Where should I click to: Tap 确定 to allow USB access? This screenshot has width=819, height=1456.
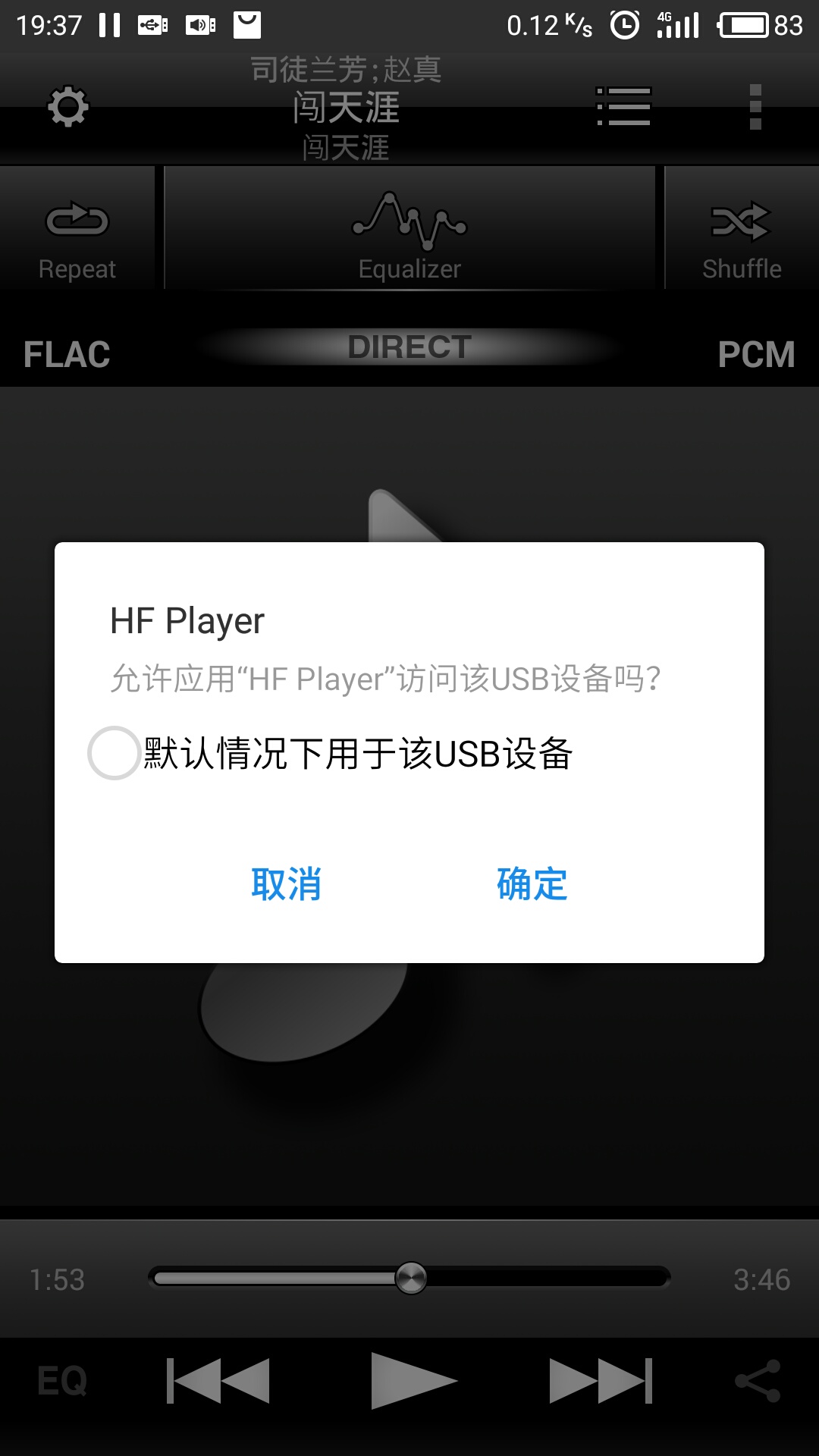tap(532, 884)
